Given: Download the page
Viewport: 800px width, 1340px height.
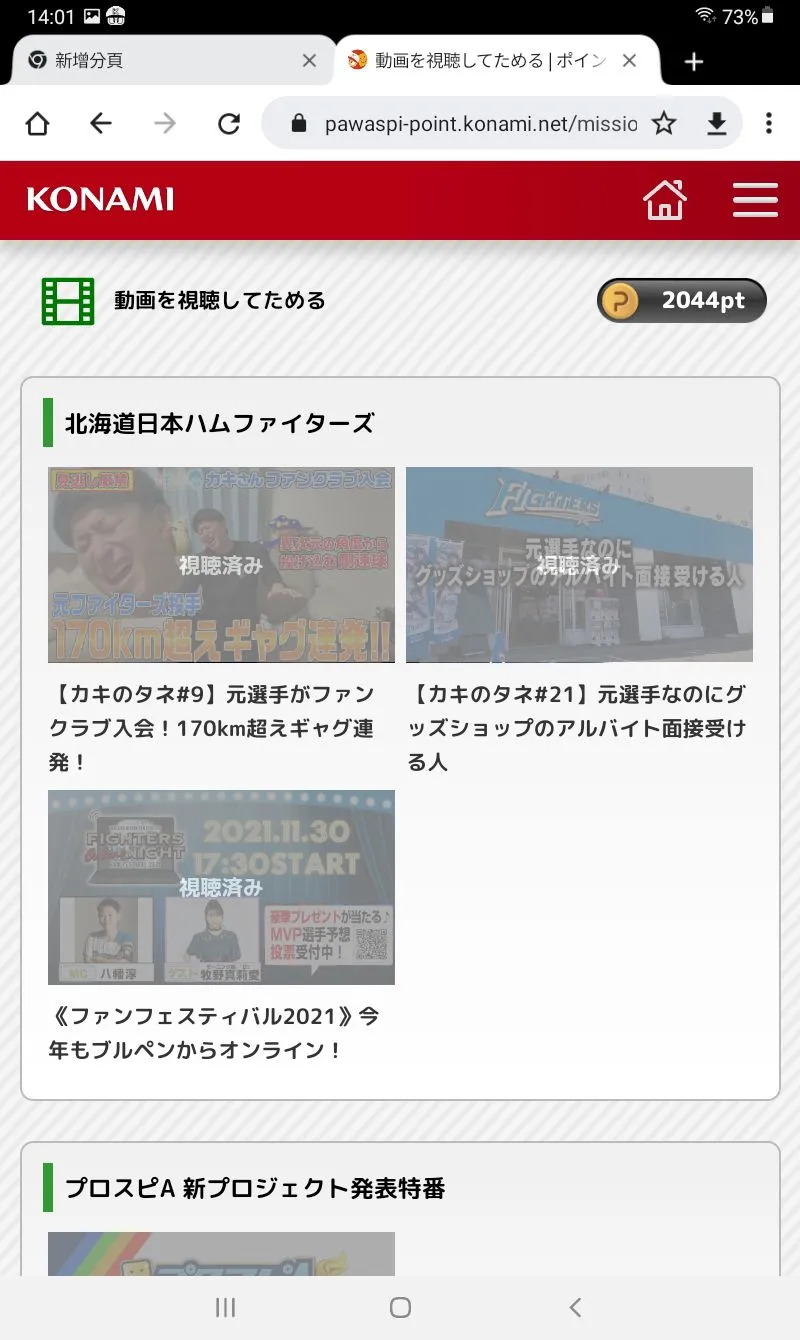Looking at the screenshot, I should pyautogui.click(x=716, y=123).
